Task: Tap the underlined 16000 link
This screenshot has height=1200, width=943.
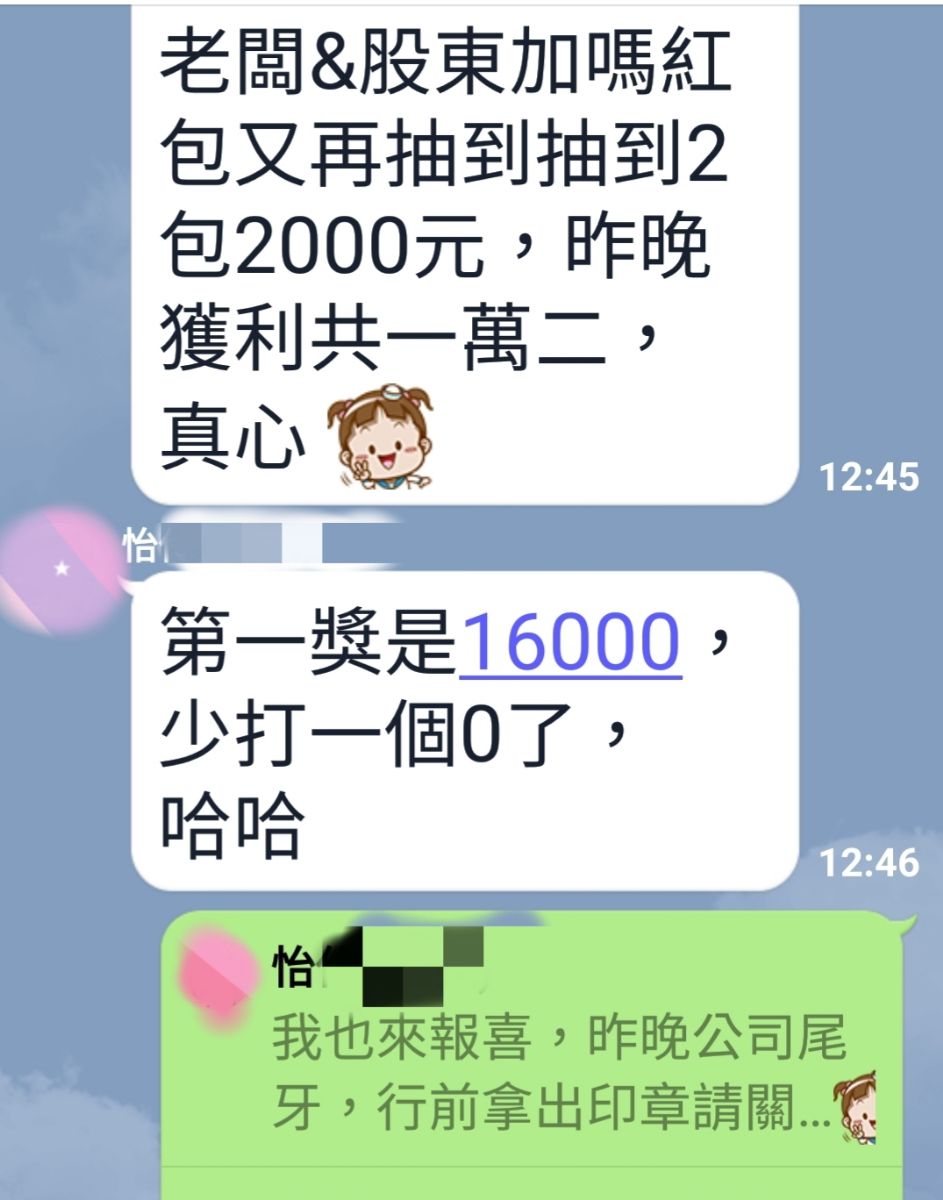Action: tap(570, 645)
